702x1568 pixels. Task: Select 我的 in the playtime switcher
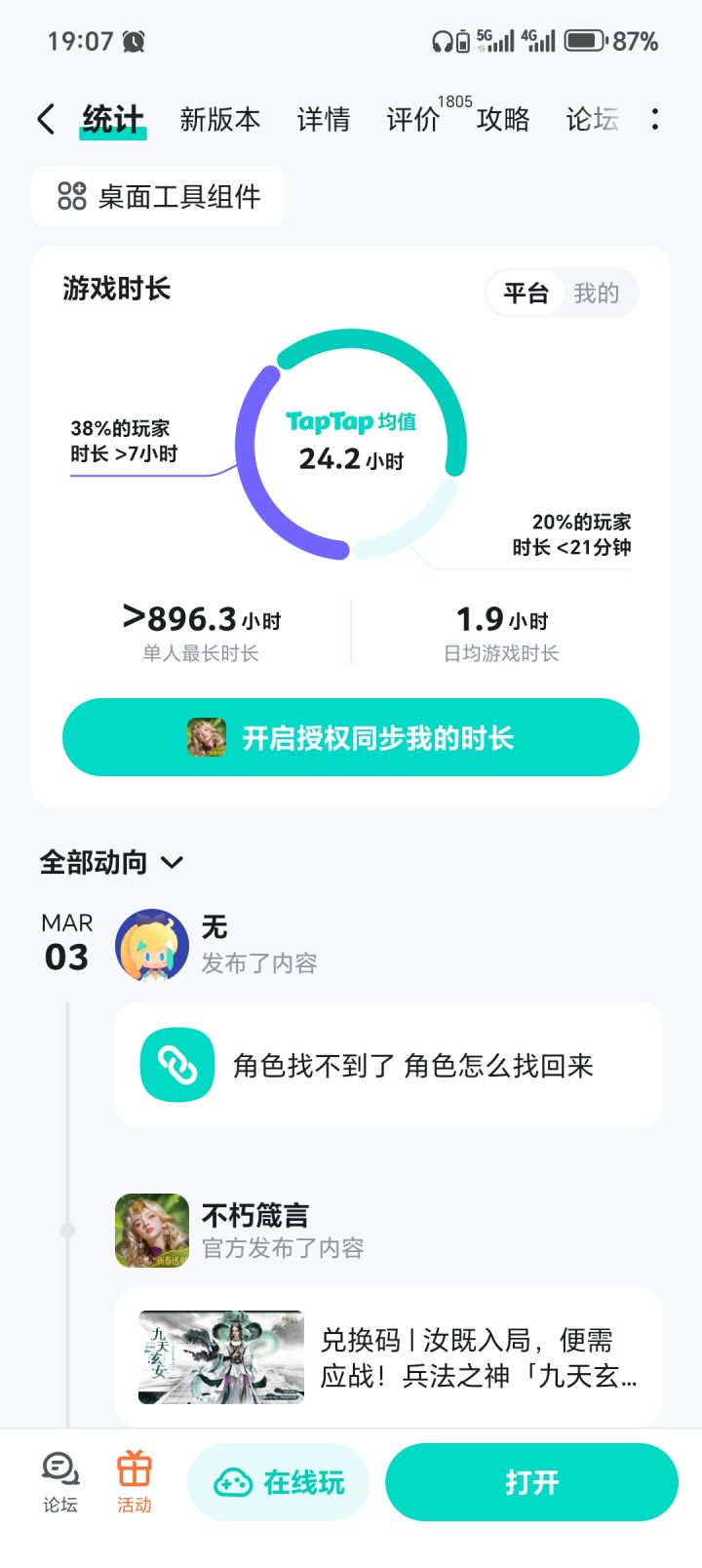[597, 293]
